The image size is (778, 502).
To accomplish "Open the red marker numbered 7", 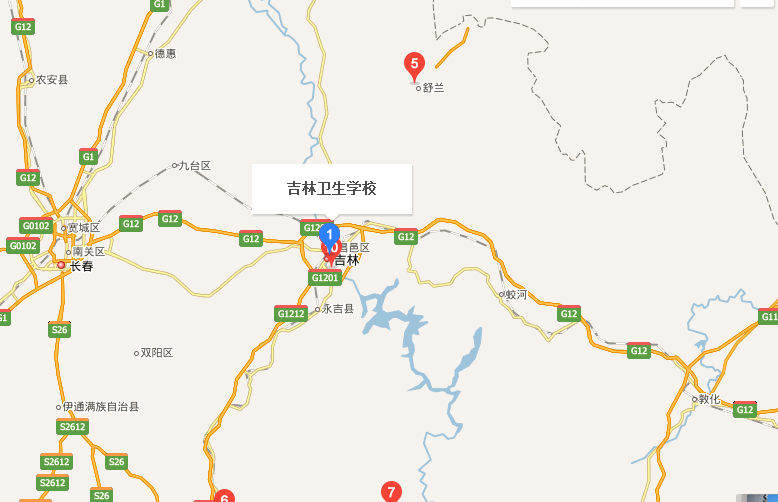I will coord(391,492).
